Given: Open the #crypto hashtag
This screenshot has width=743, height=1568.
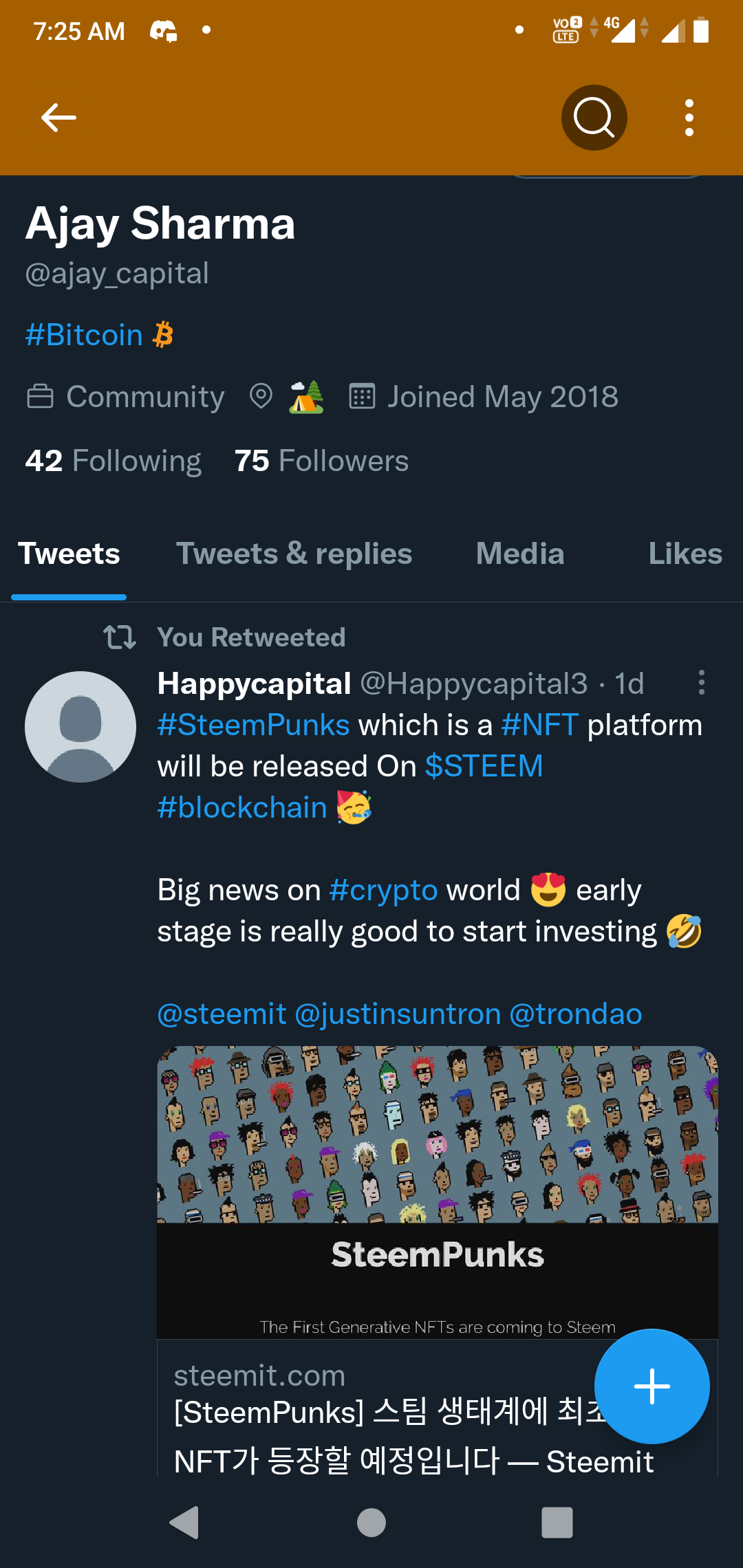Looking at the screenshot, I should pyautogui.click(x=383, y=890).
